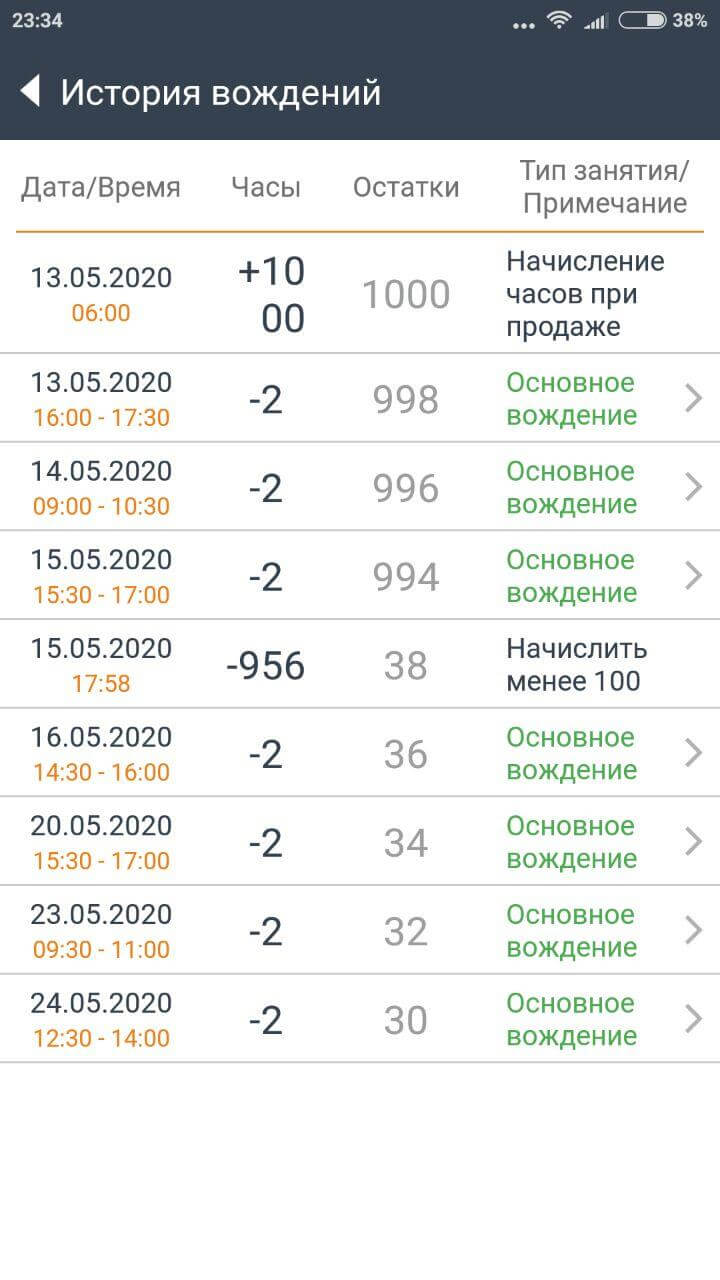The height and width of the screenshot is (1280, 720).
Task: Go back from История вождений
Action: click(30, 92)
